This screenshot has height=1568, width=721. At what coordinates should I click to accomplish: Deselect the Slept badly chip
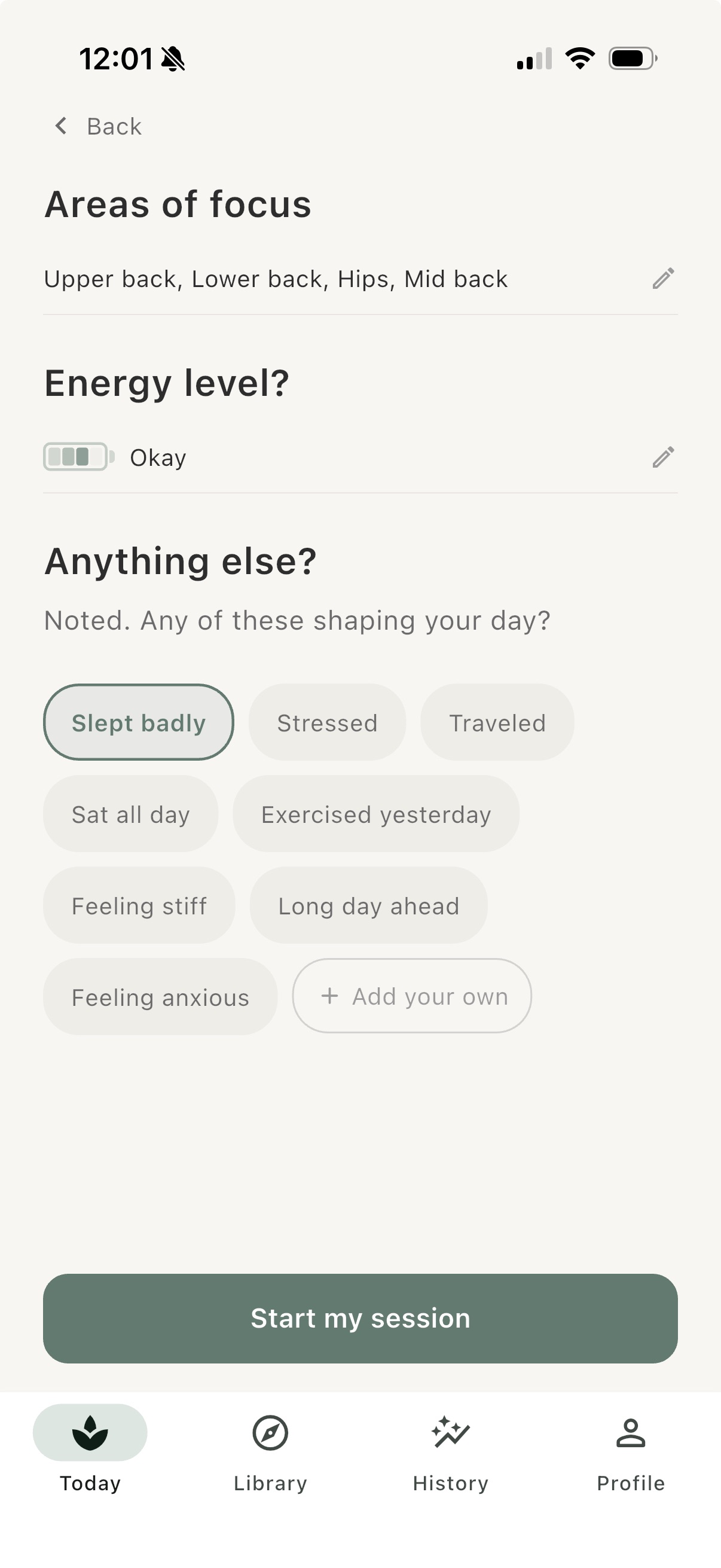tap(139, 722)
